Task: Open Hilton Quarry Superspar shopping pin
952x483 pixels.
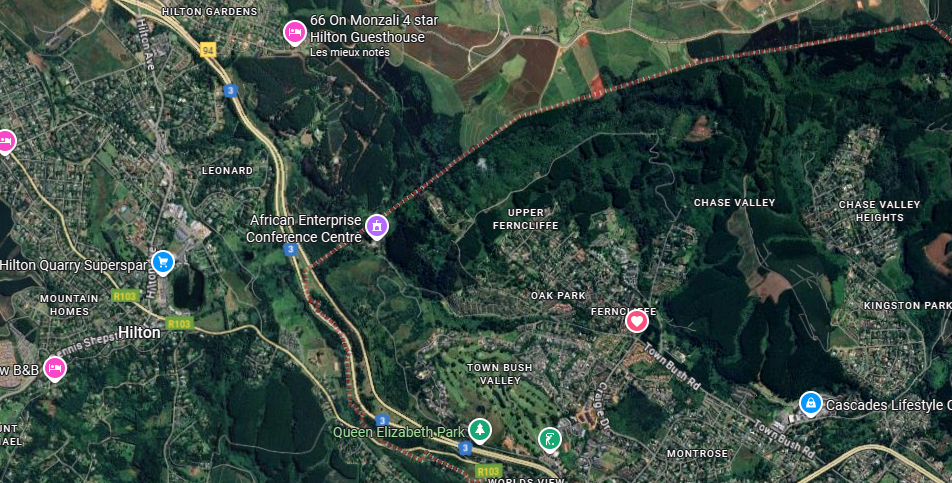Action: (162, 262)
